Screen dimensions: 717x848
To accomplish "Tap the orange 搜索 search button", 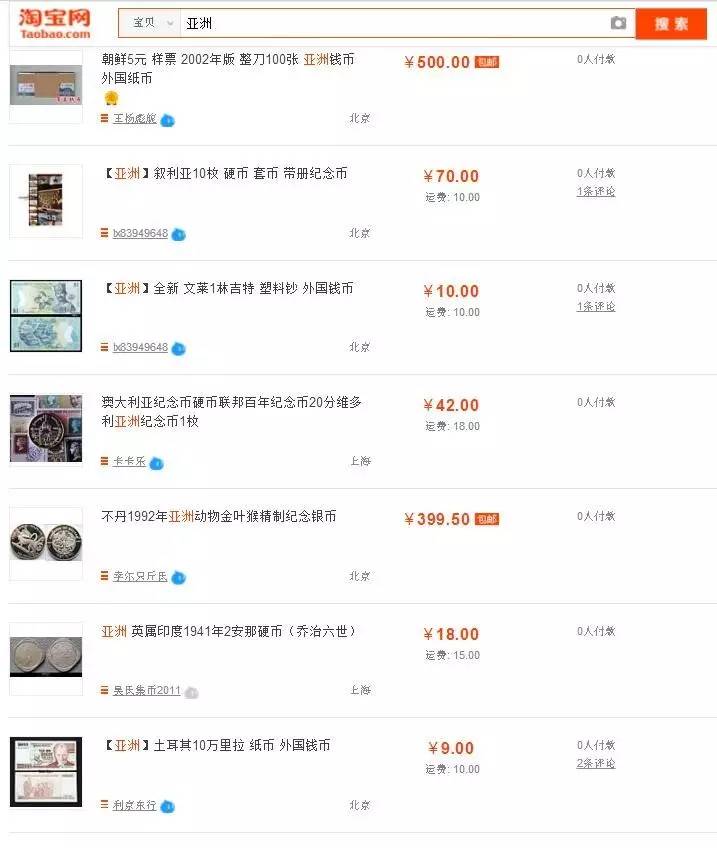I will tap(670, 23).
